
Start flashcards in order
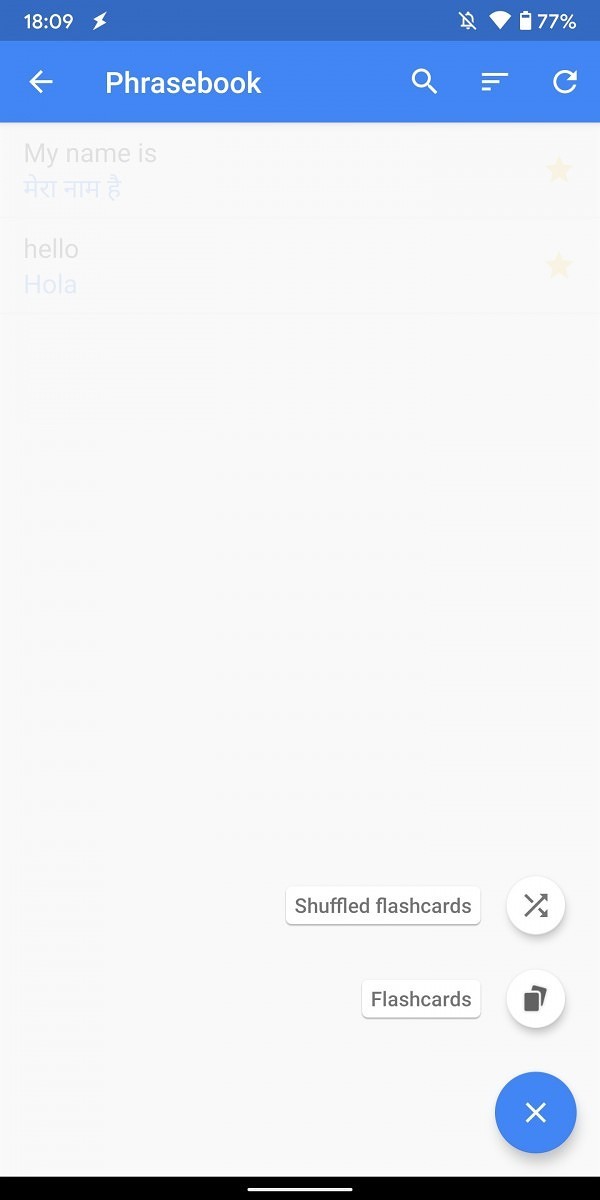(x=536, y=999)
